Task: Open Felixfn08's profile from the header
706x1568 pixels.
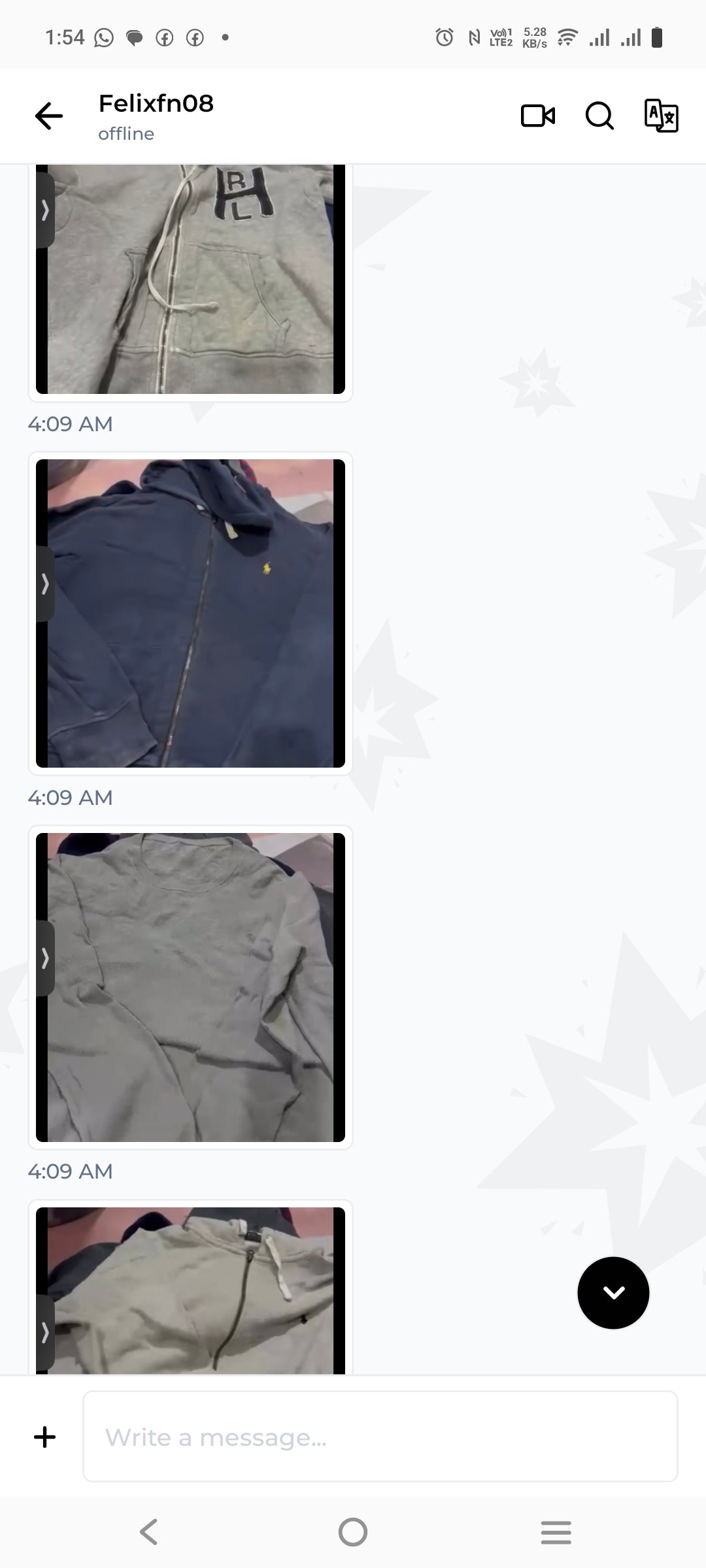Action: [x=156, y=116]
